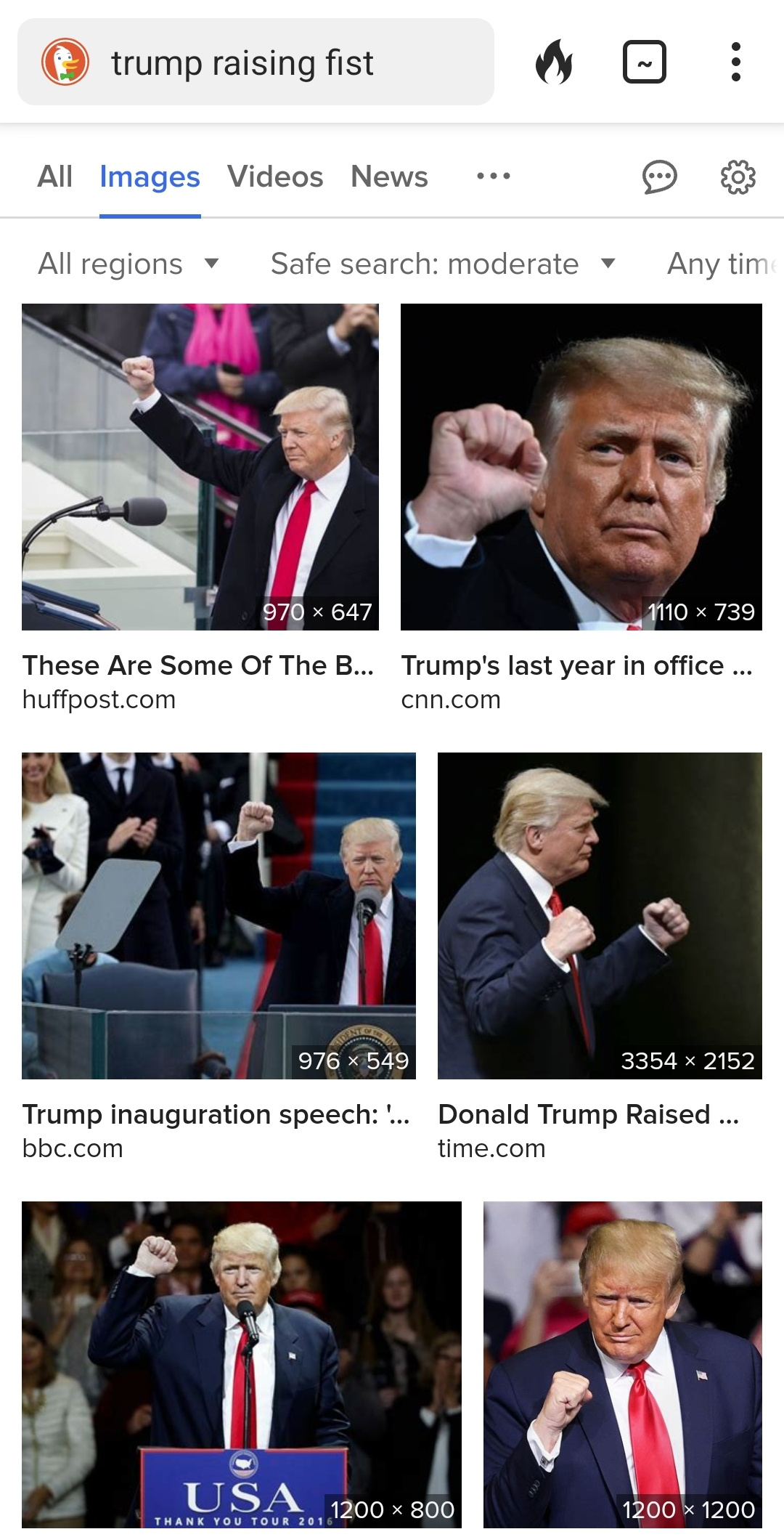This screenshot has height=1537, width=784.
Task: Open the cnn.com image source link
Action: click(451, 699)
